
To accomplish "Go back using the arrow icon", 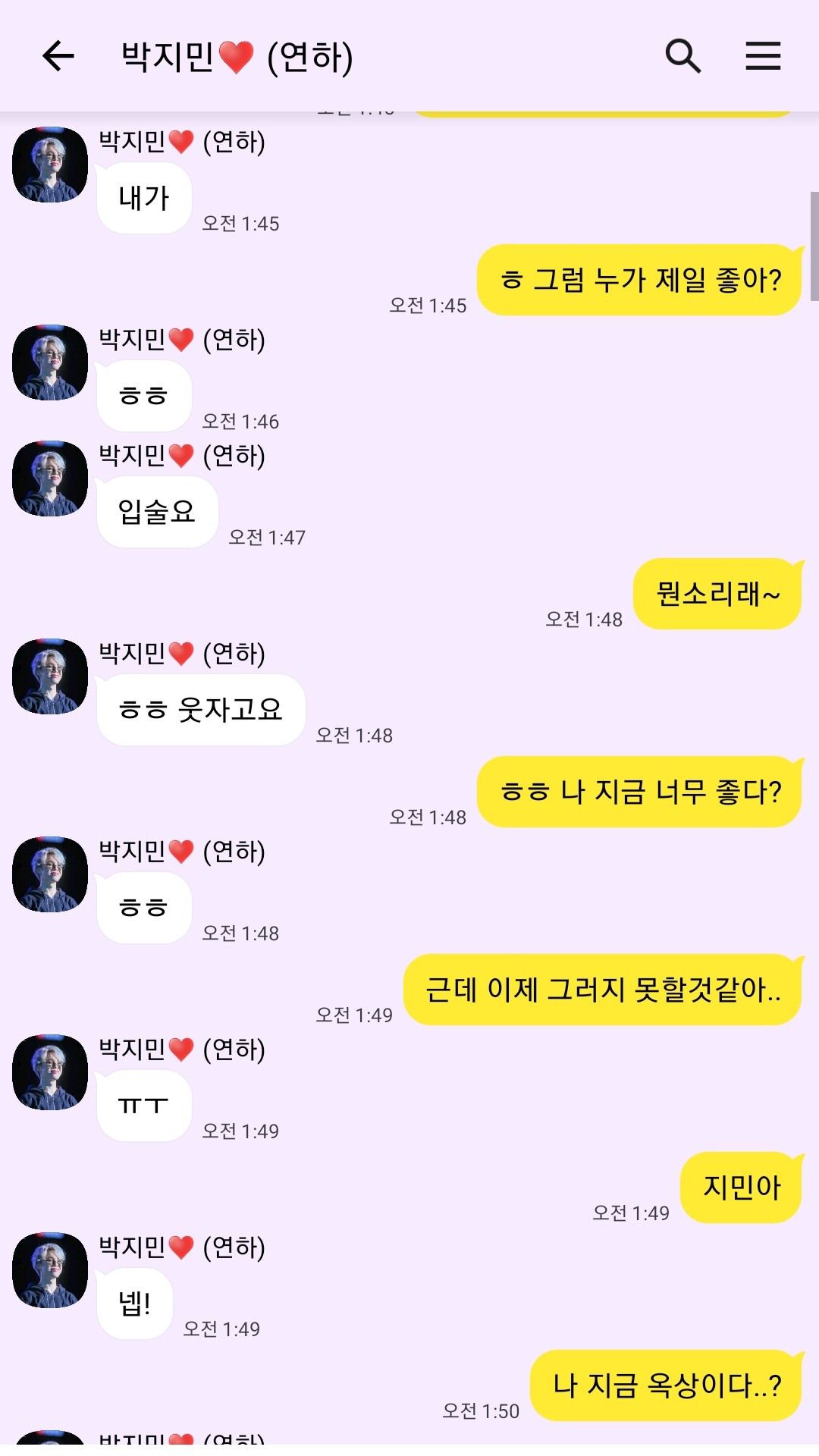I will point(58,56).
